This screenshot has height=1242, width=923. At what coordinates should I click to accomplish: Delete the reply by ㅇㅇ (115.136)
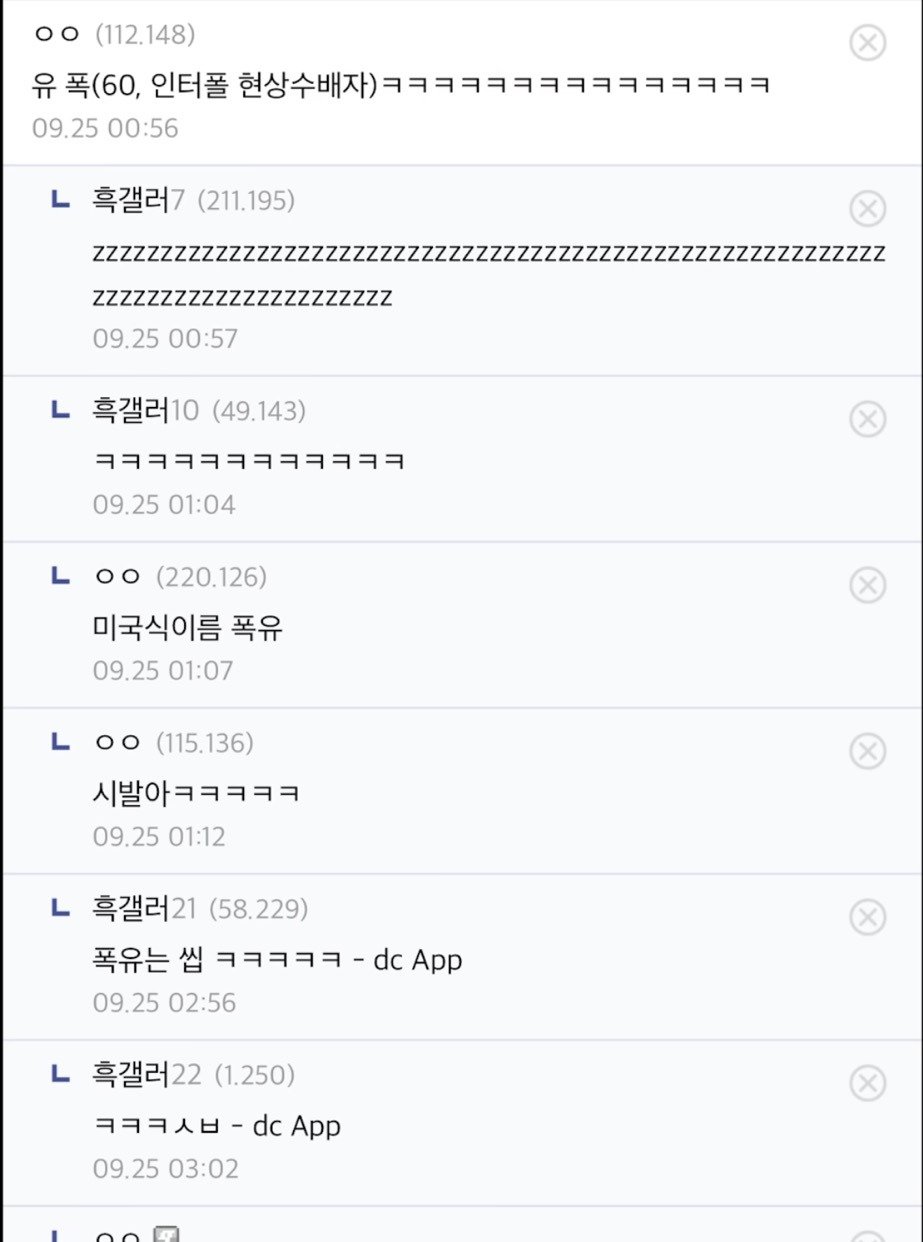[x=867, y=750]
